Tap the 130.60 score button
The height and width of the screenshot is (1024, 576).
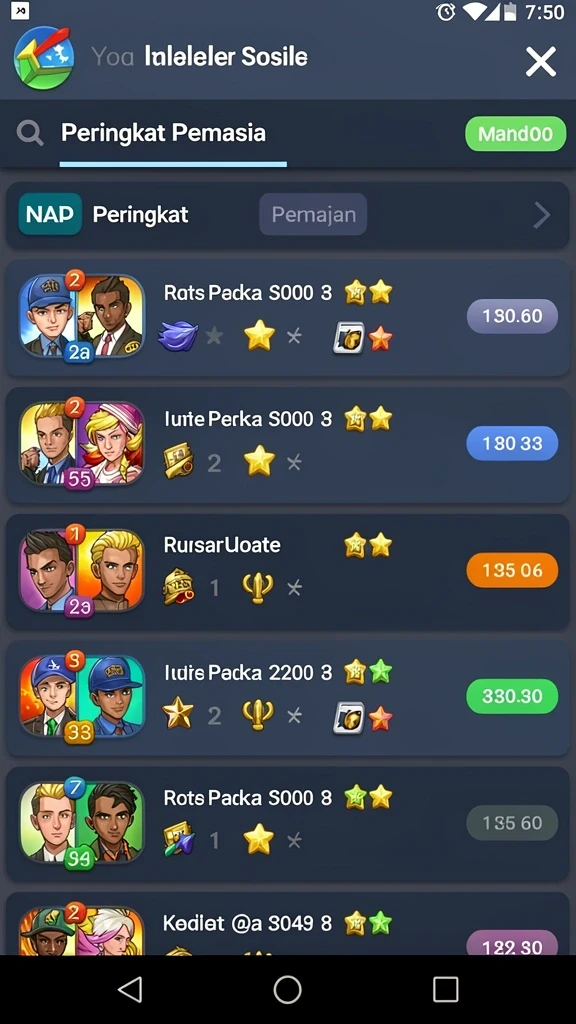point(513,316)
